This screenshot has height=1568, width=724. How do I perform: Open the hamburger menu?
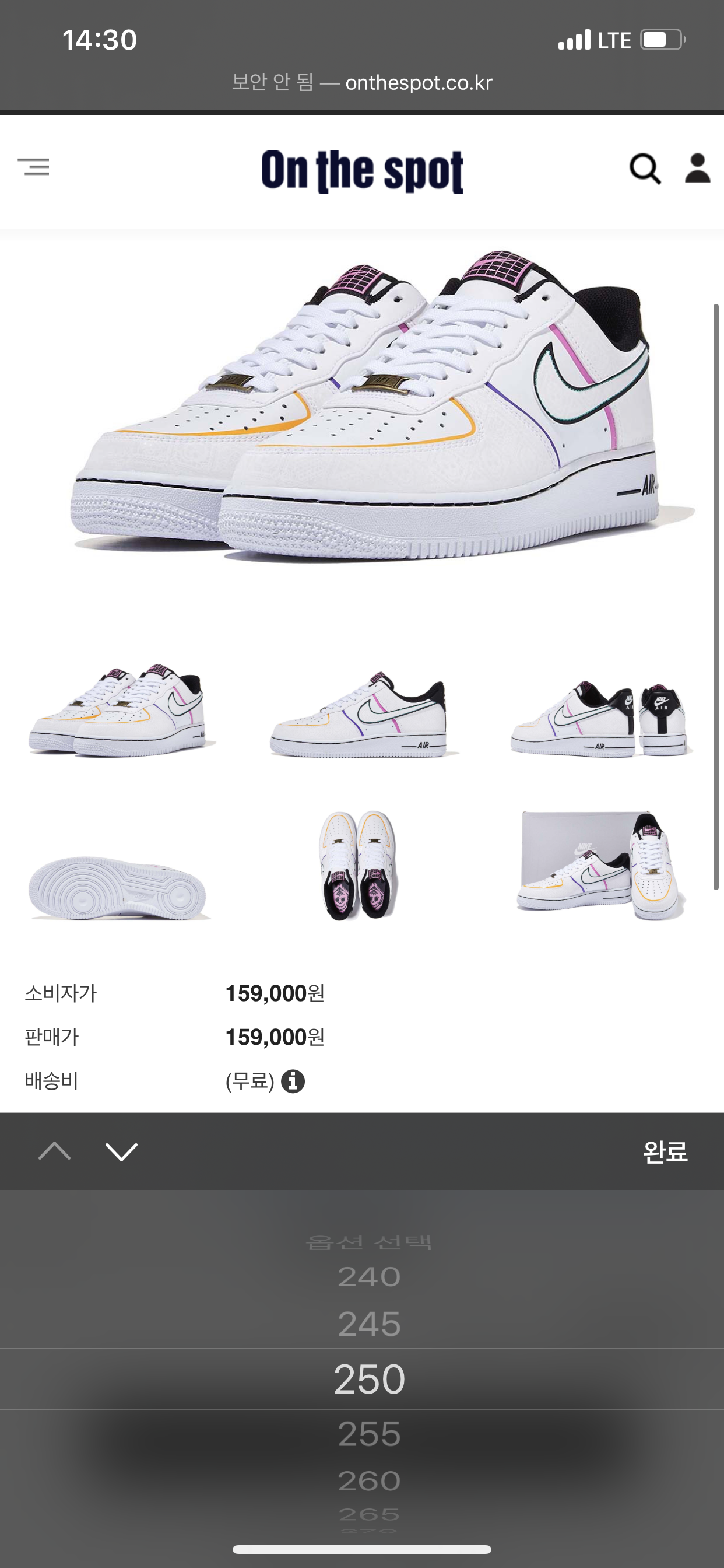pos(33,167)
